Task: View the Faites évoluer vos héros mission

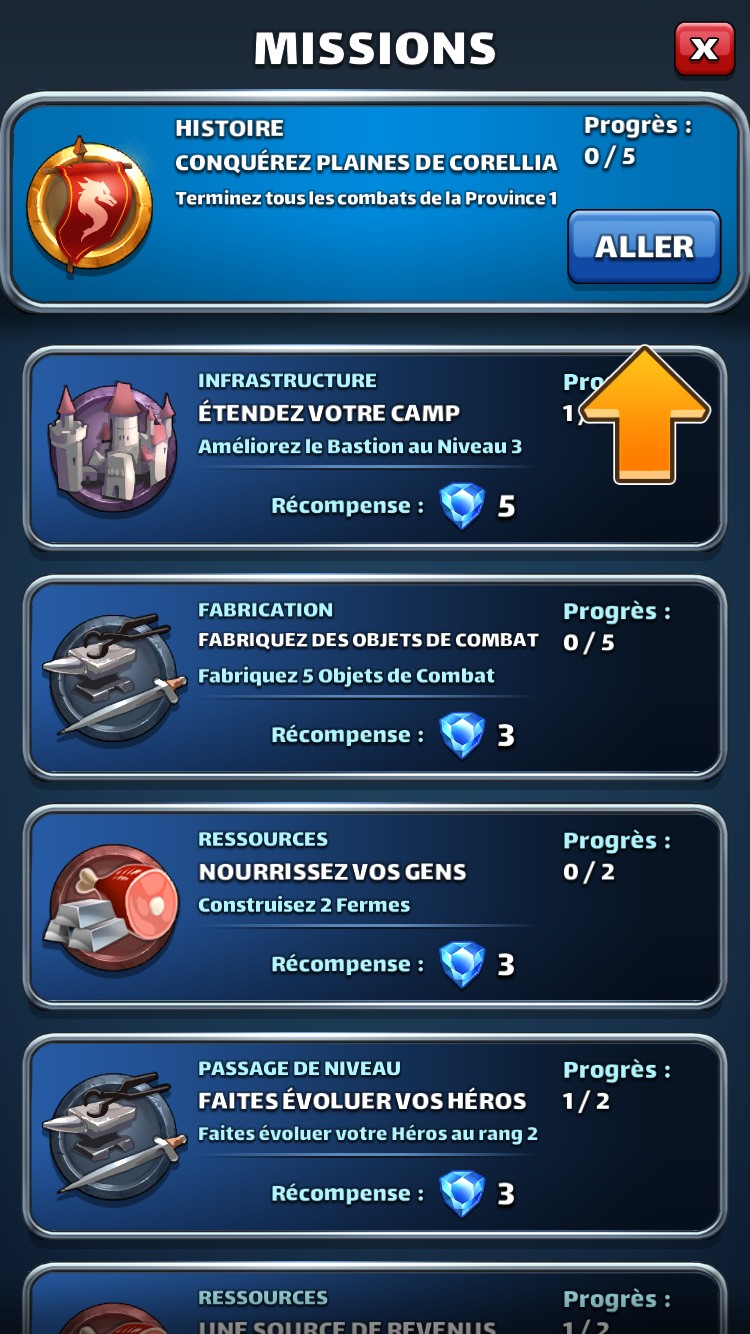Action: [375, 1135]
